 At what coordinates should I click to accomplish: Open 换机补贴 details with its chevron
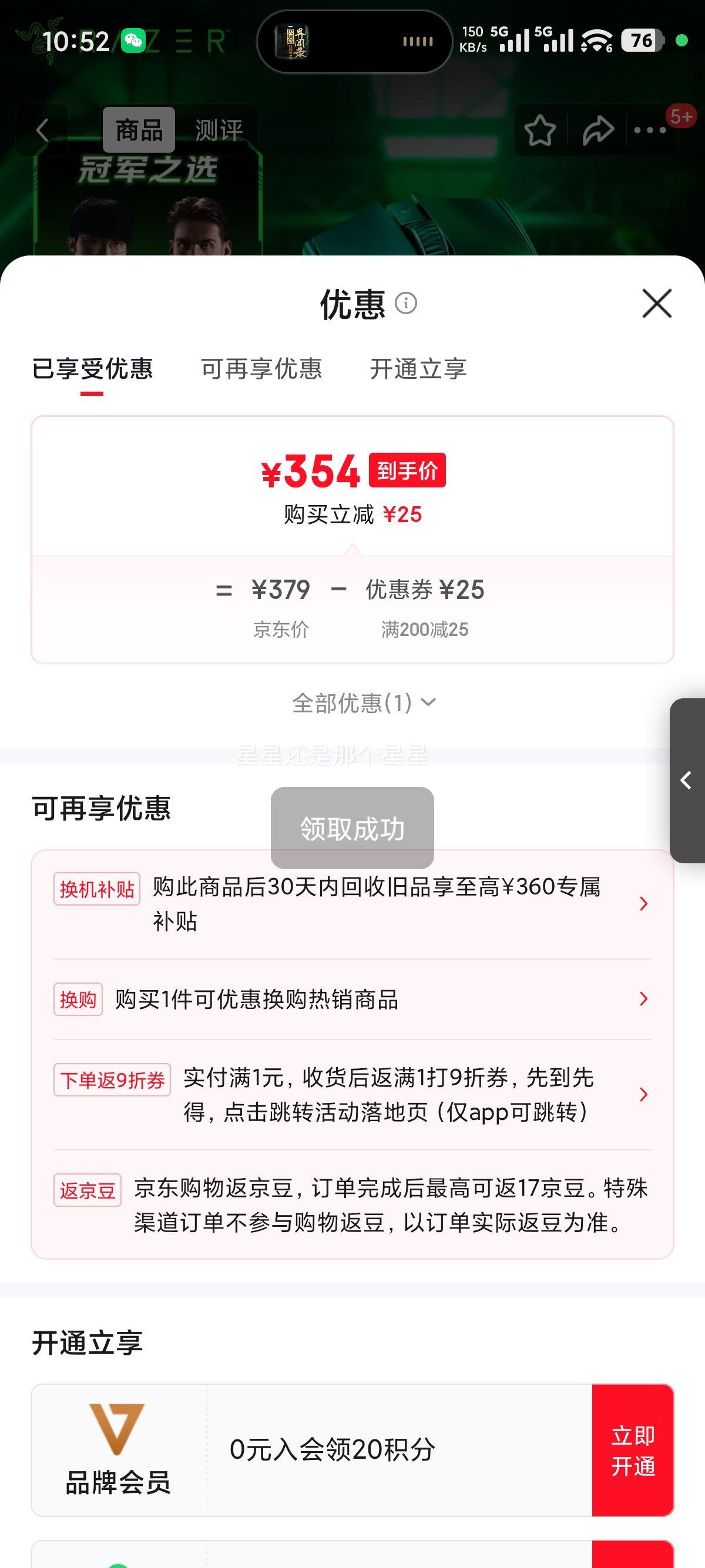pyautogui.click(x=643, y=905)
